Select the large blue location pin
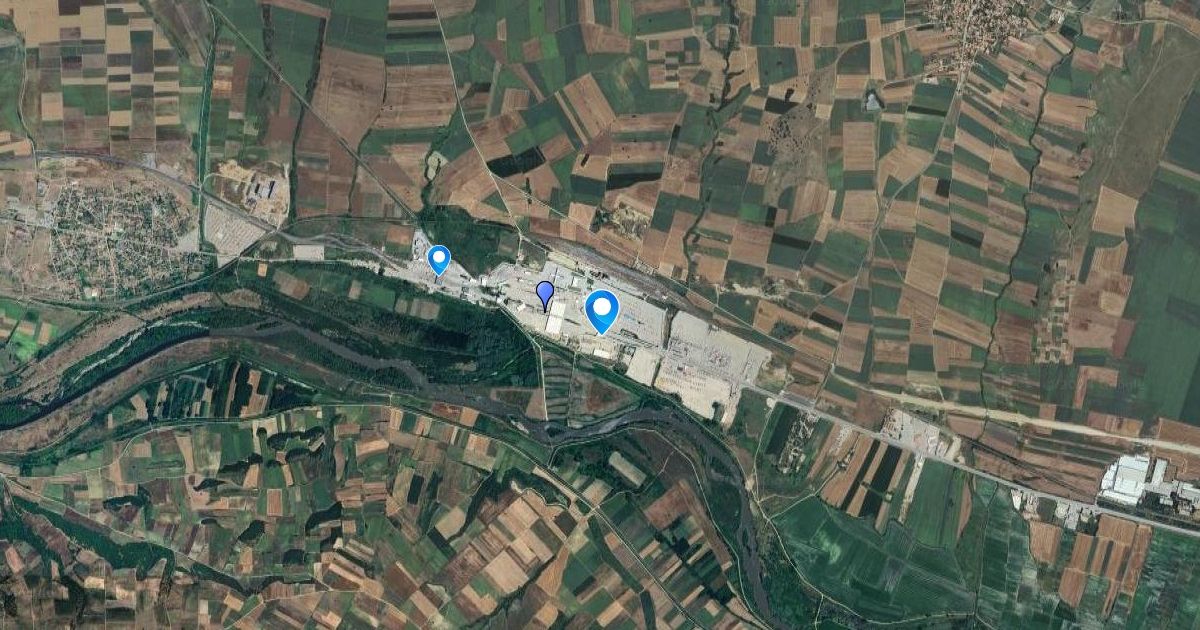The width and height of the screenshot is (1200, 630). tap(602, 309)
